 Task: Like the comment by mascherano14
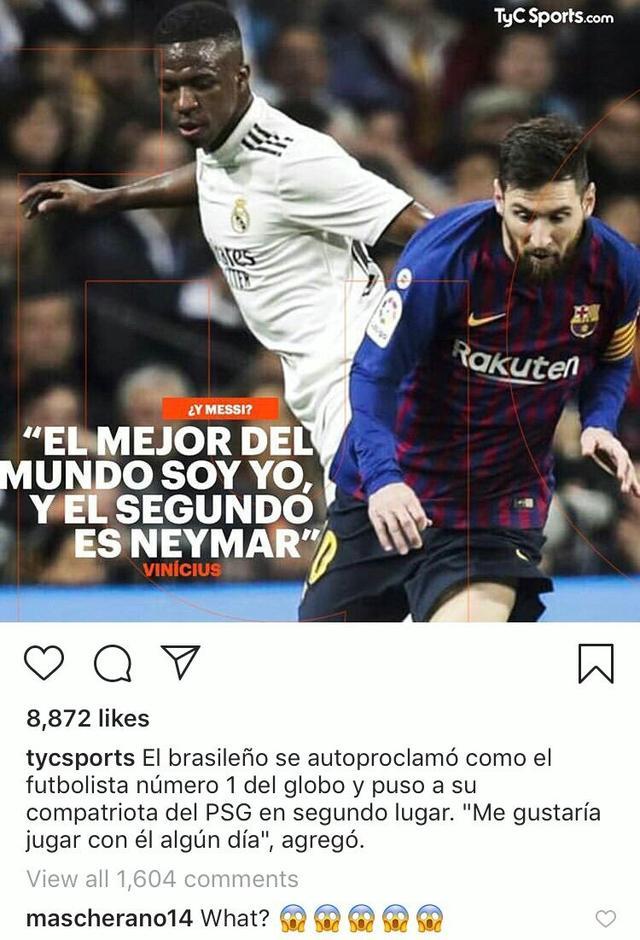[x=606, y=918]
